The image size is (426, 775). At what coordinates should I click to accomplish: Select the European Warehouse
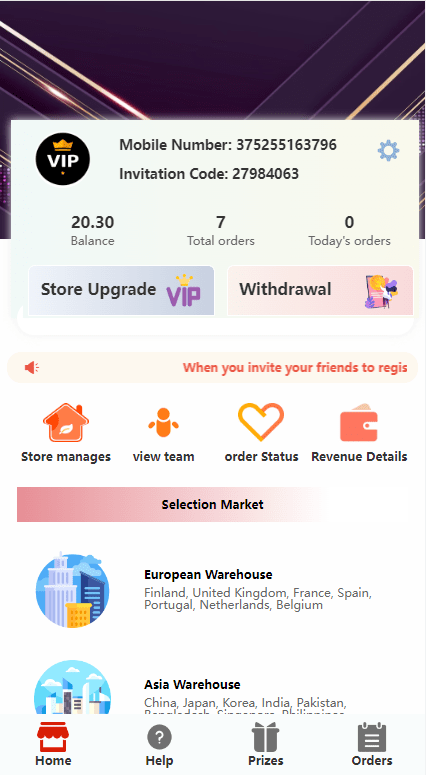213,591
